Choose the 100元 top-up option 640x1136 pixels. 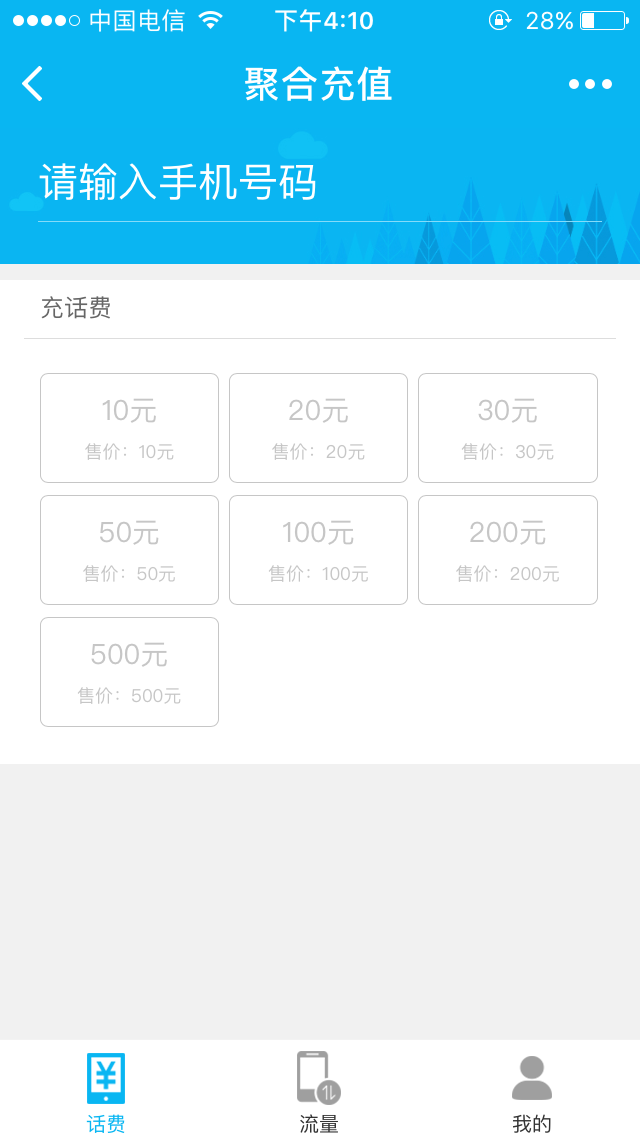(318, 550)
